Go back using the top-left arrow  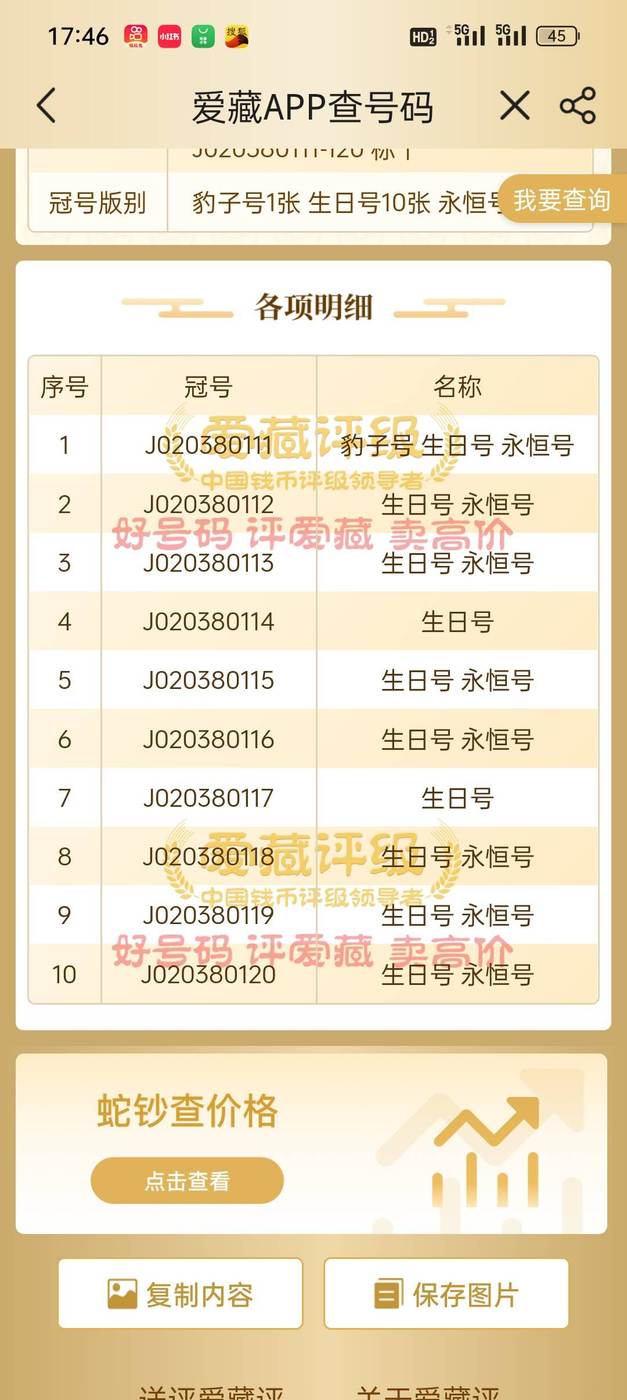(x=46, y=106)
